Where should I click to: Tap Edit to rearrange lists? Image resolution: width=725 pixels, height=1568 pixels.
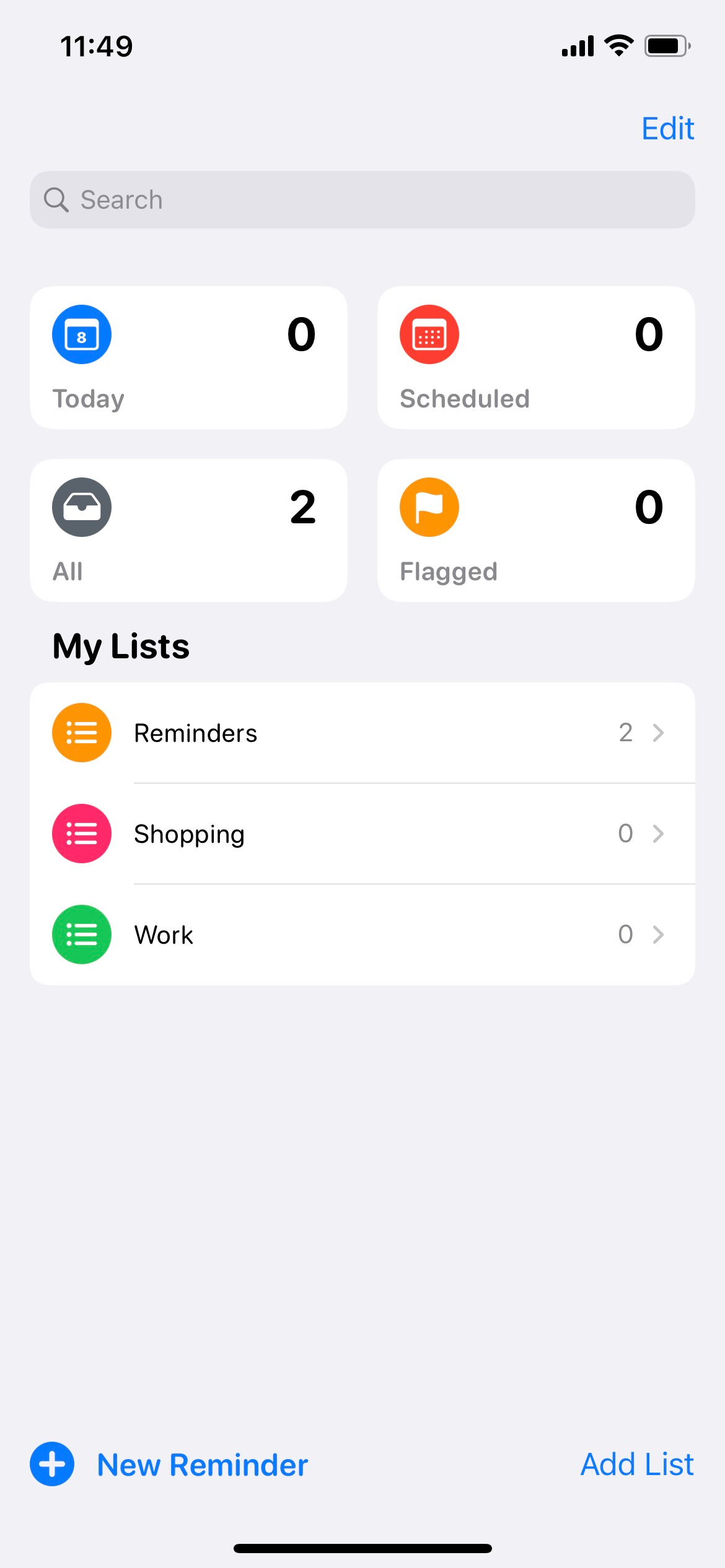[x=667, y=129]
